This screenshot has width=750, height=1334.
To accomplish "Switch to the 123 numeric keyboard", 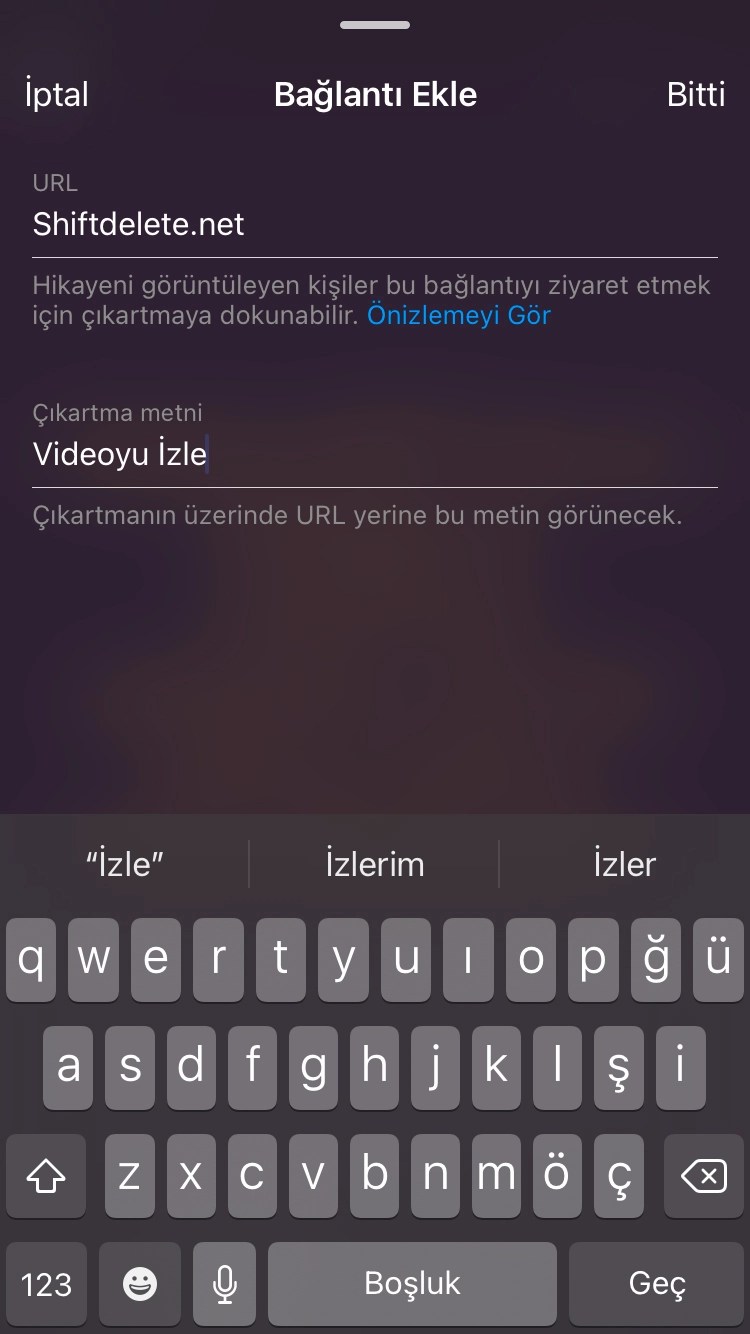I will (x=46, y=1284).
